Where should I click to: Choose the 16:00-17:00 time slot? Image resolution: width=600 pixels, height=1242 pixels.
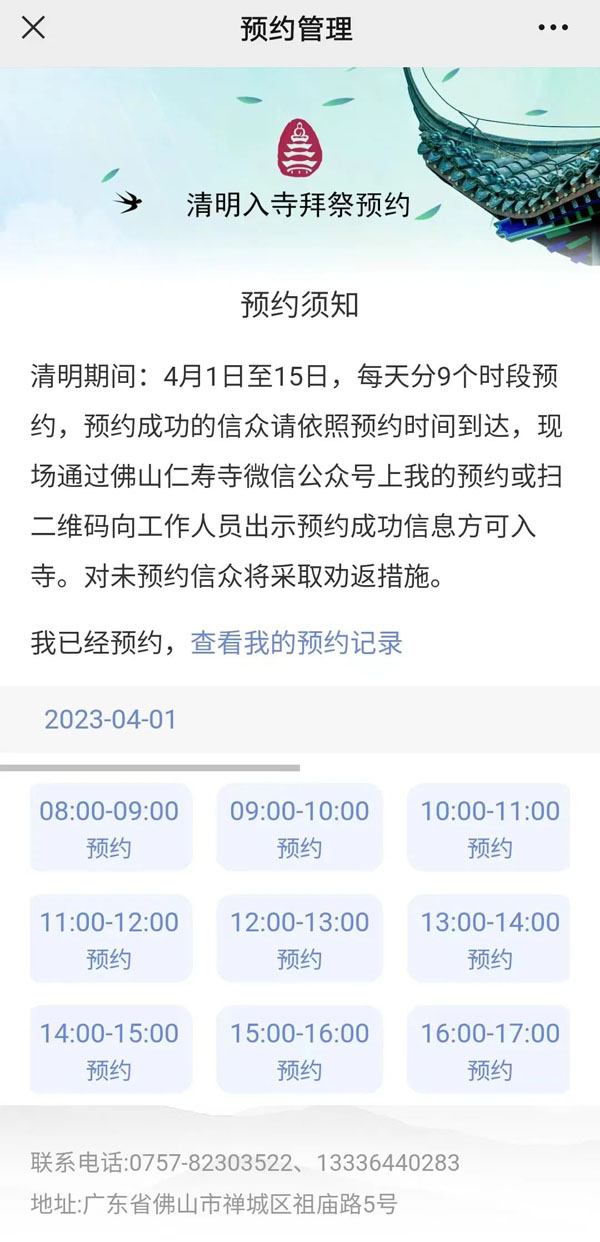pos(489,1050)
